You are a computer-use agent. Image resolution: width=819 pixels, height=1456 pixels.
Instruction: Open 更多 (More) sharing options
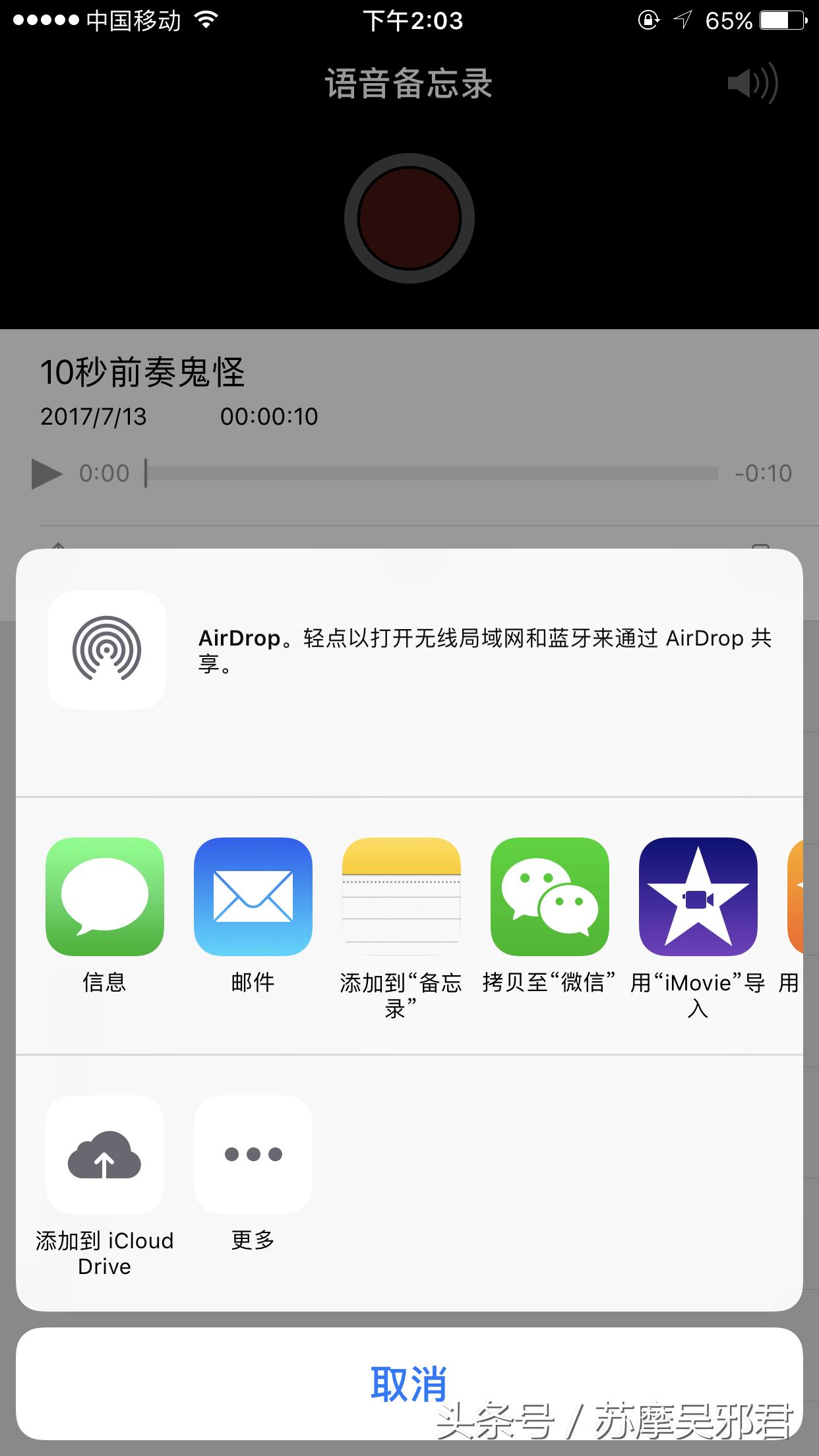(253, 1155)
